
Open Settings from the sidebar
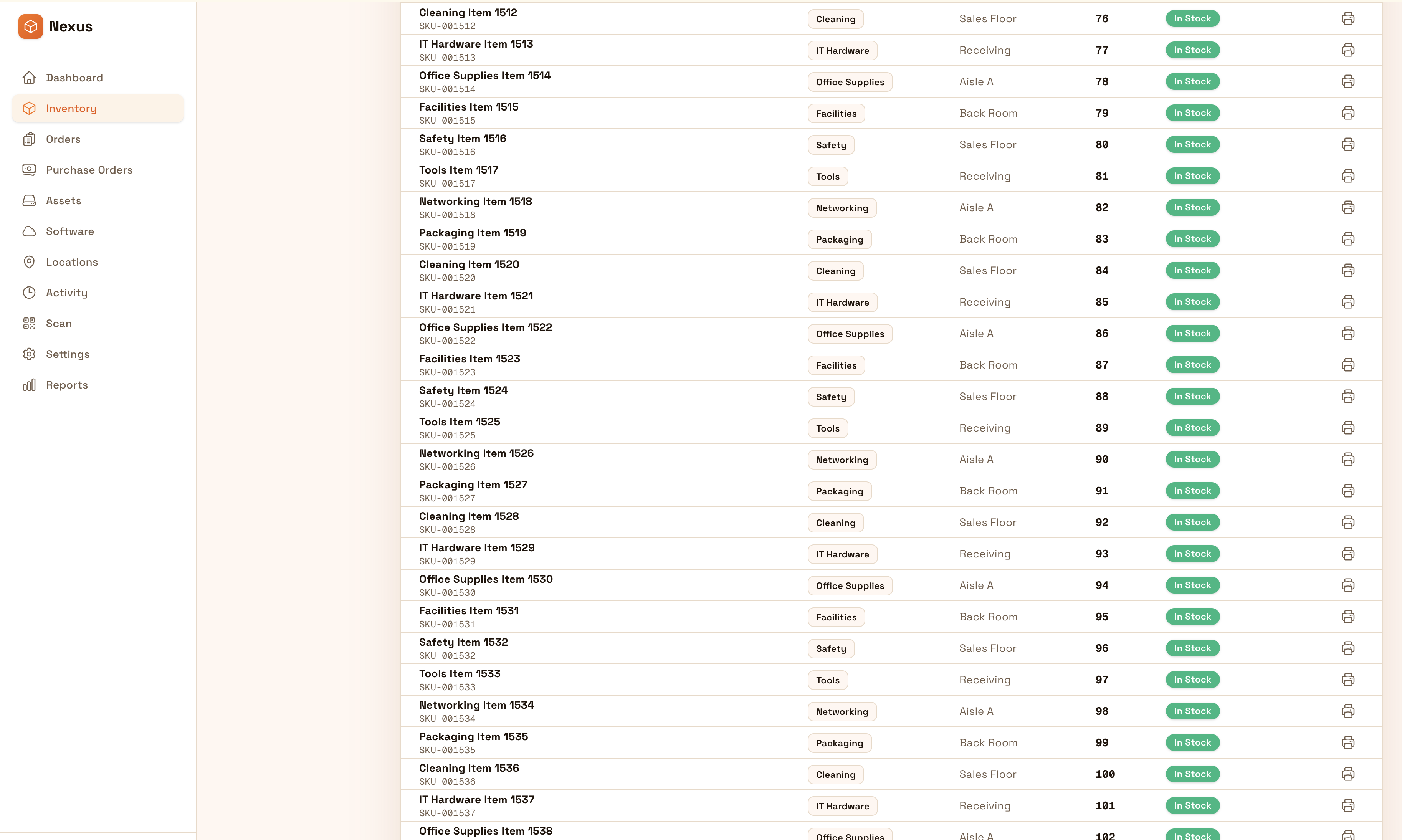[67, 354]
